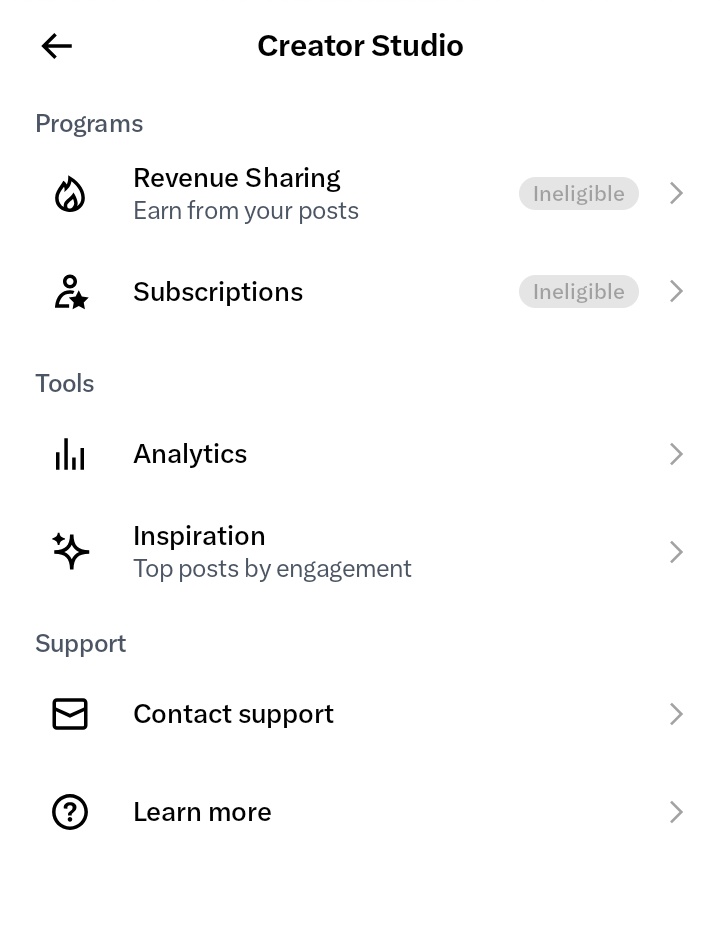Screen dimensions: 720x952
Task: Go back using the arrow icon
Action: [56, 46]
